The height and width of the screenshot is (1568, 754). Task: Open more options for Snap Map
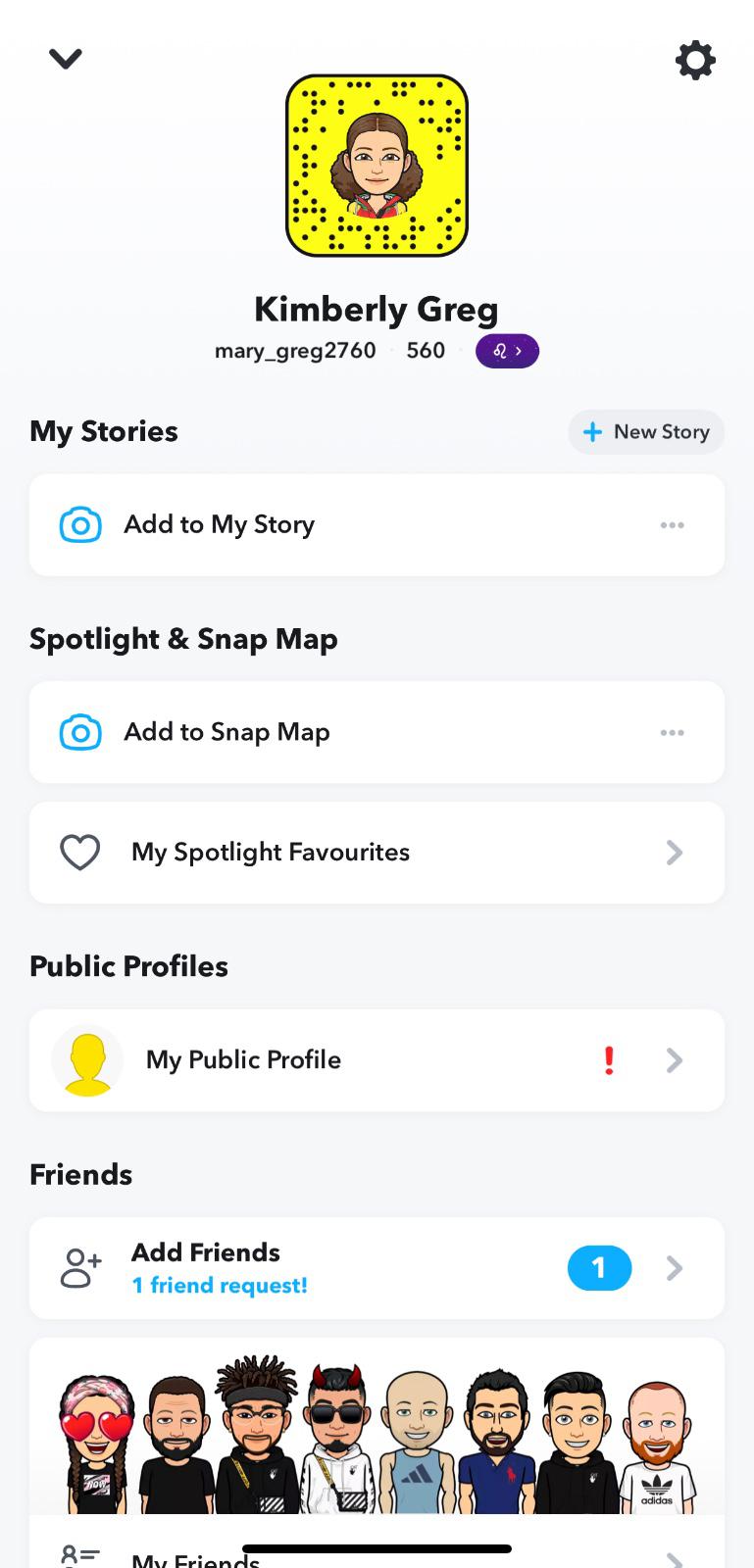(x=672, y=733)
